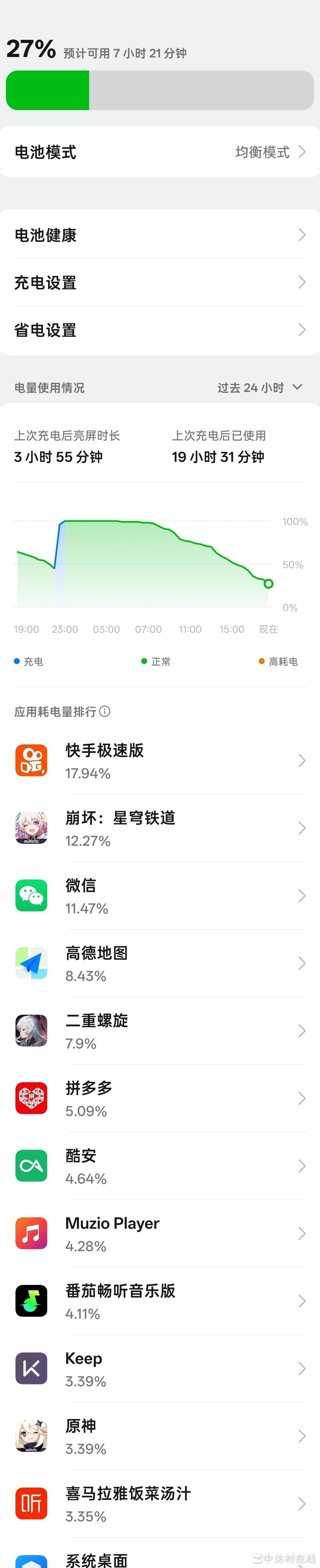Viewport: 320px width, 1568px height.
Task: Check 微信 battery consumption details
Action: [x=159, y=896]
